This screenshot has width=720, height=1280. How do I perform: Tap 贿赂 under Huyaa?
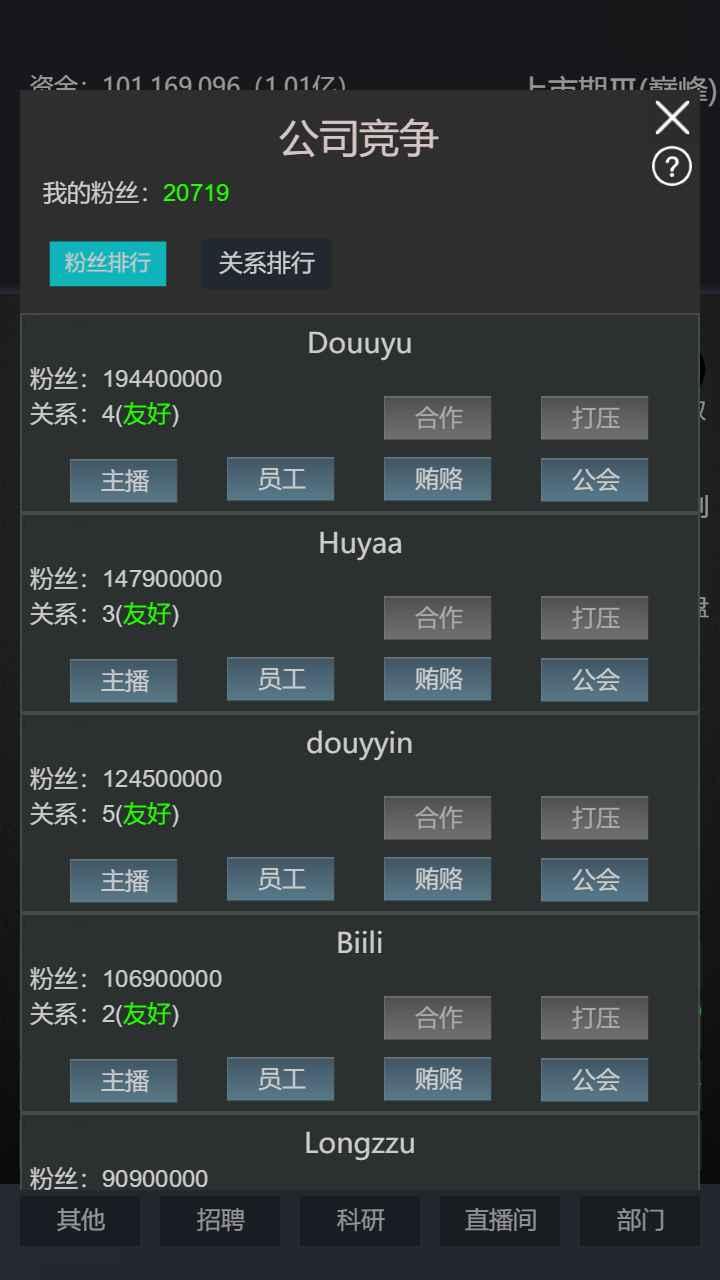[437, 679]
